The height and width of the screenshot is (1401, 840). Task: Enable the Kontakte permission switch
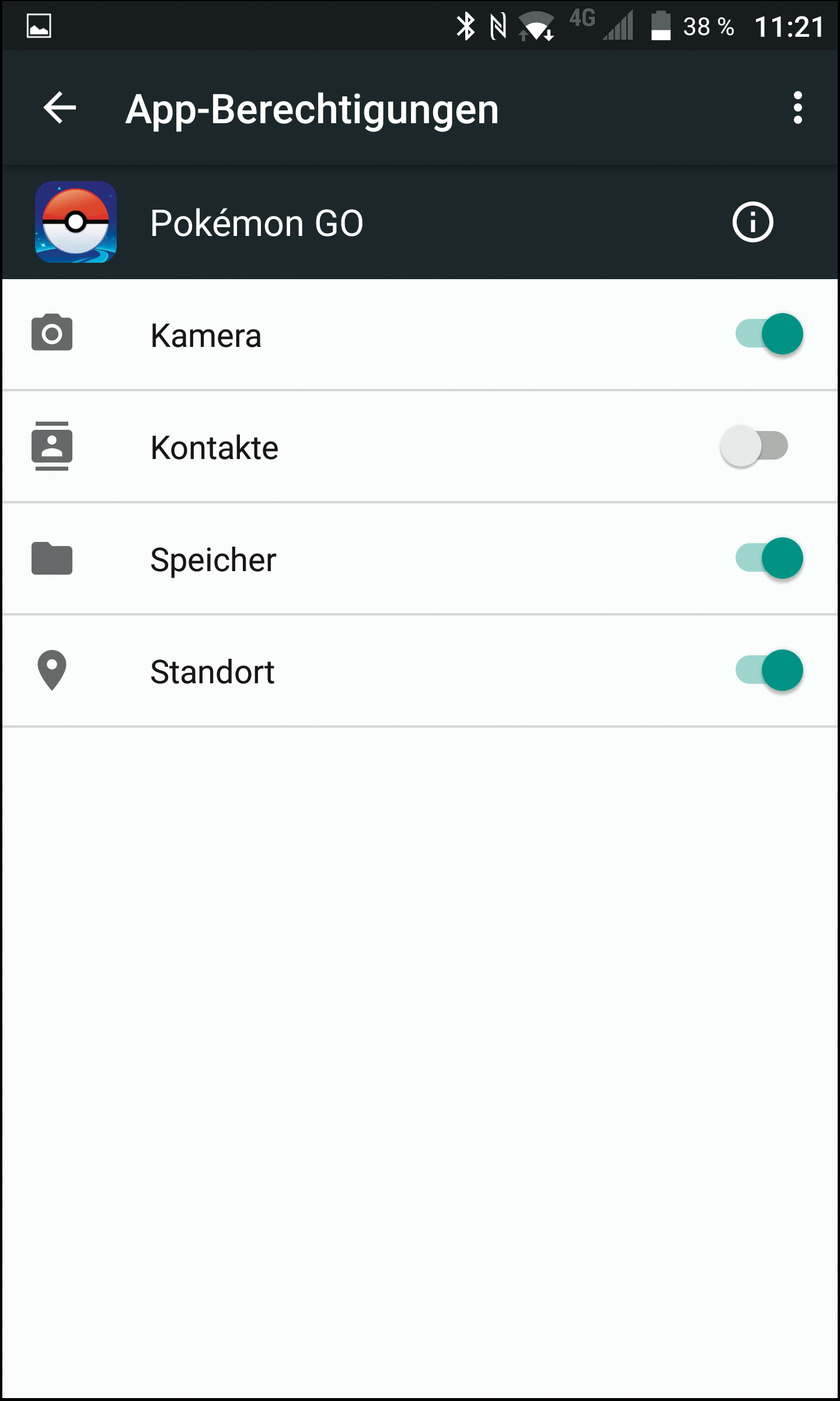point(754,446)
